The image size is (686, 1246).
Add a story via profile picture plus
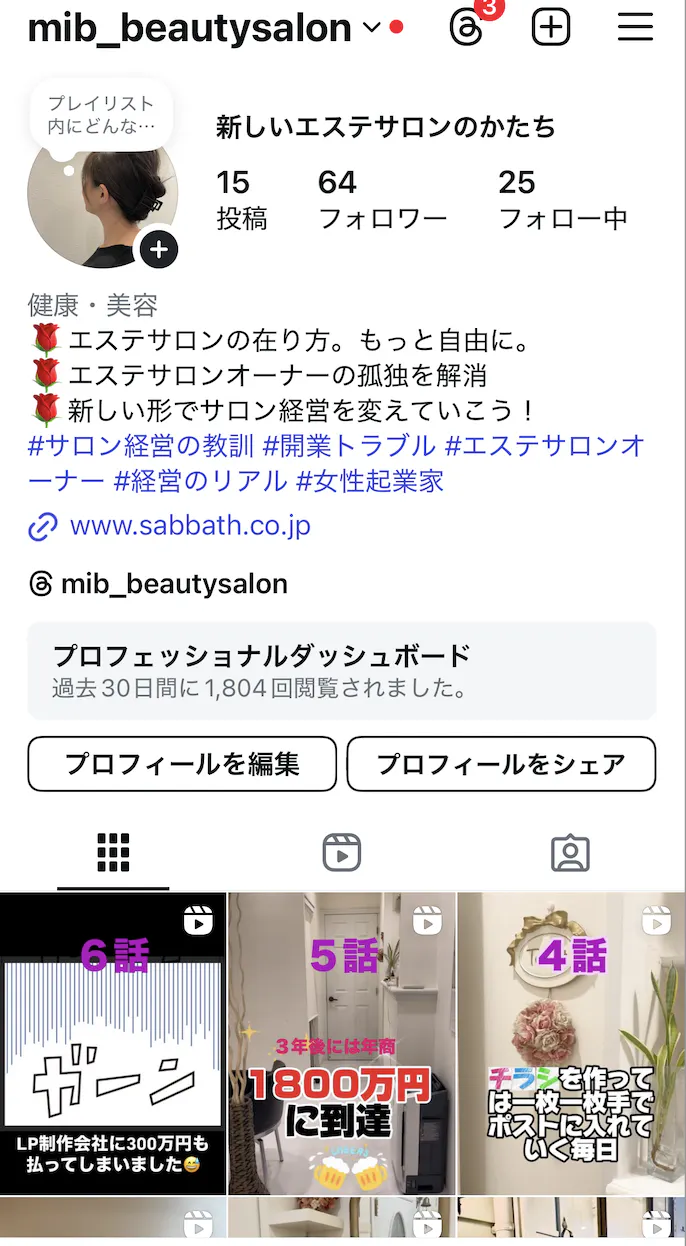coord(159,249)
